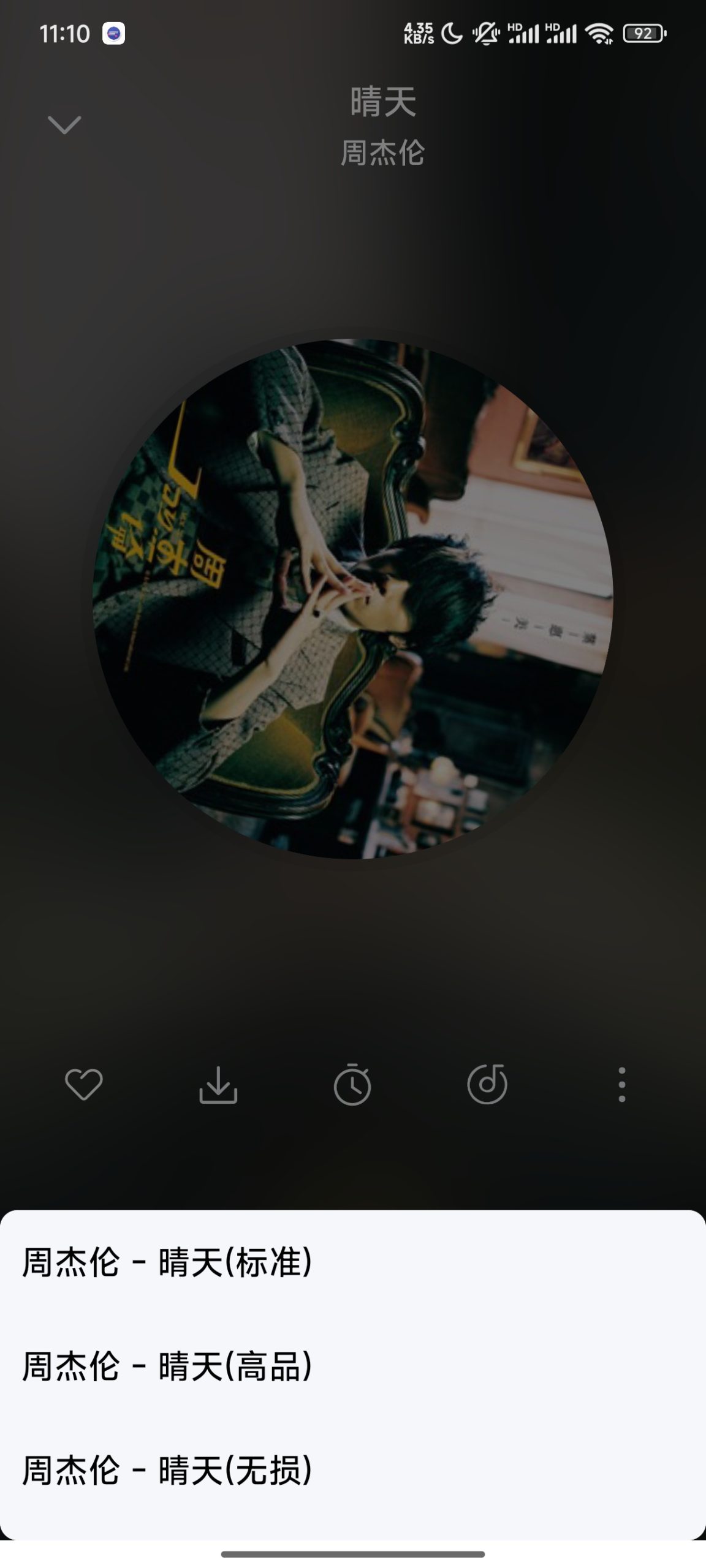Open the three-dot overflow menu

pos(621,1084)
